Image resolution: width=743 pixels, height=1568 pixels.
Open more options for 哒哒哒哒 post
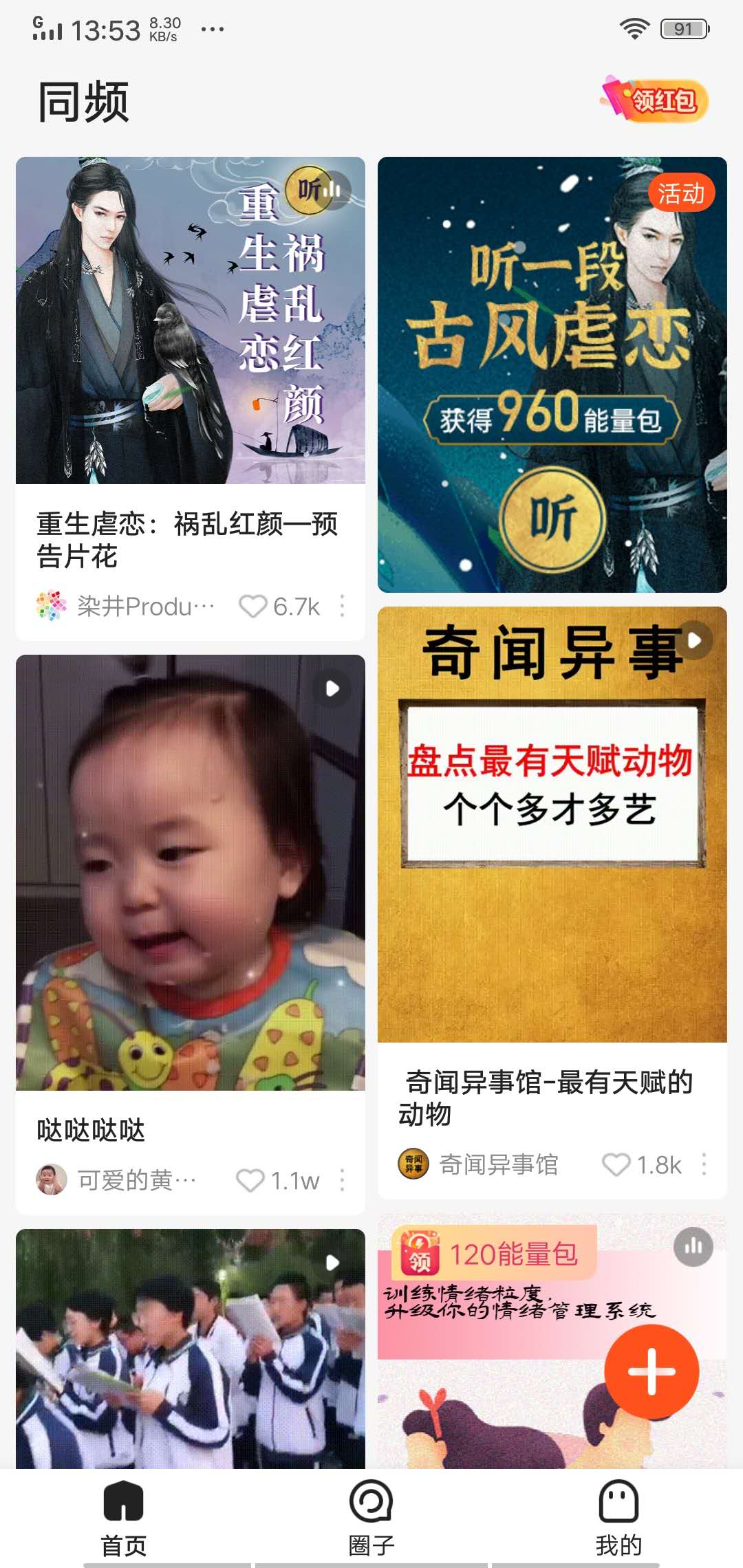(x=342, y=1181)
